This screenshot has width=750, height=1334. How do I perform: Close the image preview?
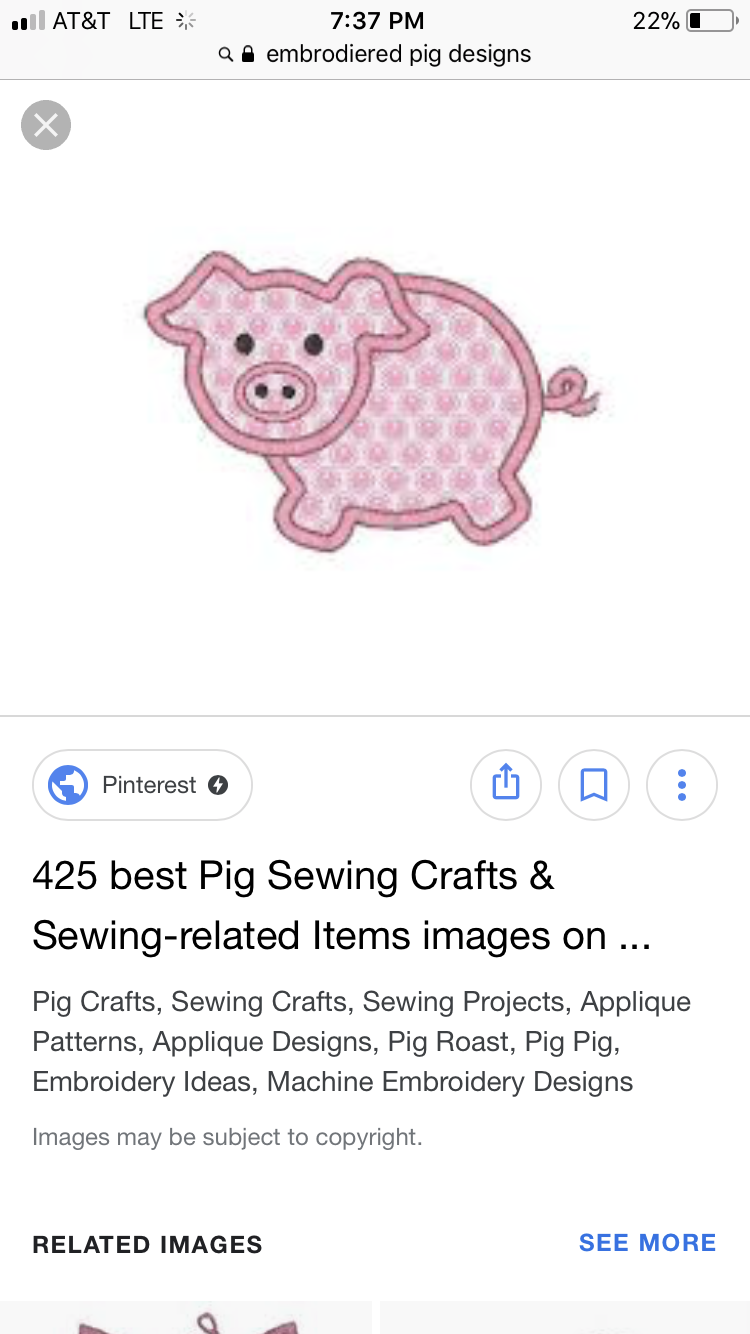pos(46,125)
